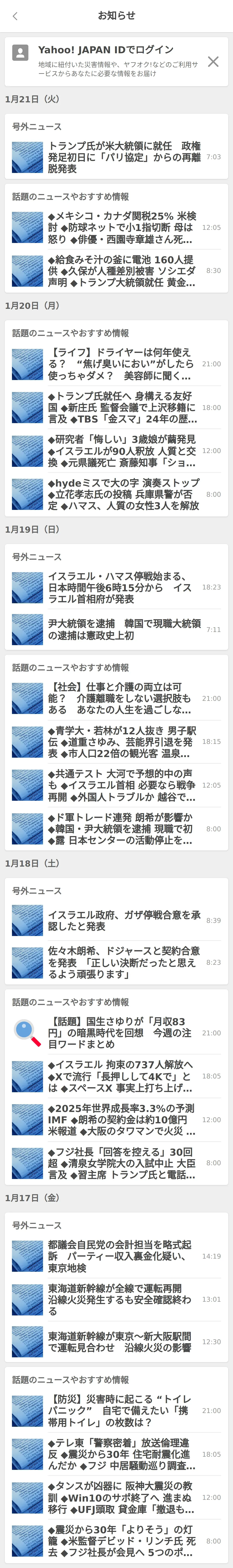Open トランプ氏就任へ 身構える友好国 digest
This screenshot has height=1568, width=233.
(122, 407)
